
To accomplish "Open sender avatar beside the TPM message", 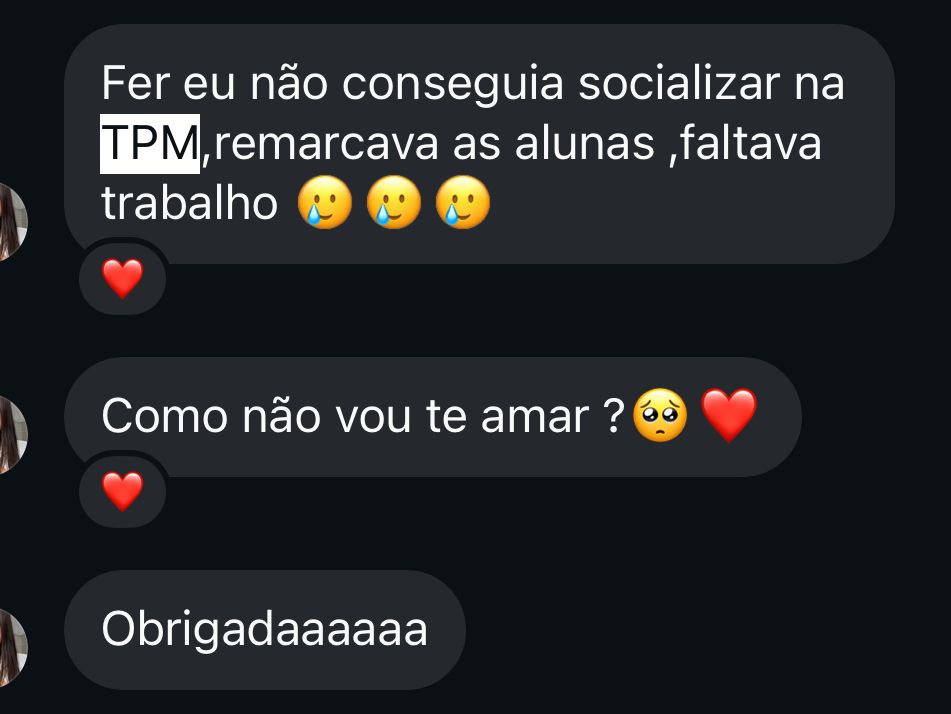I will pos(11,221).
